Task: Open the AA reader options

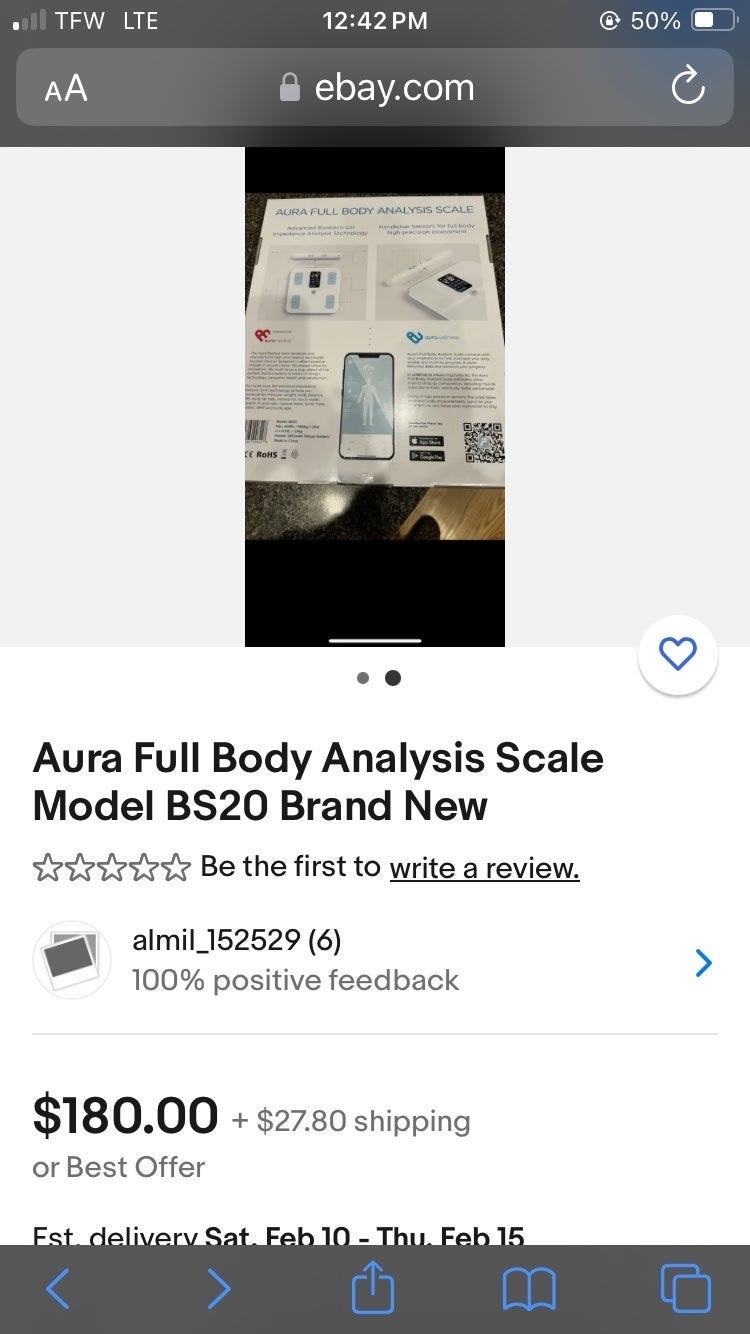Action: click(66, 88)
